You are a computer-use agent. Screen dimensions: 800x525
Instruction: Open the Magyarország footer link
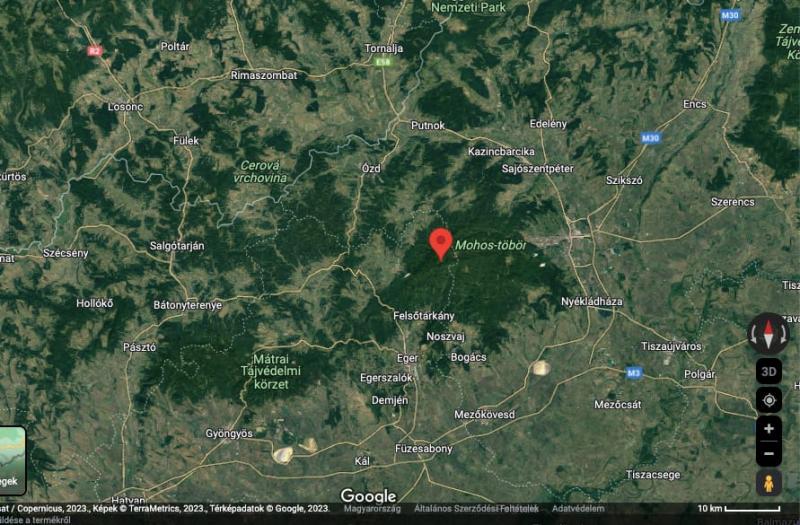(x=372, y=509)
